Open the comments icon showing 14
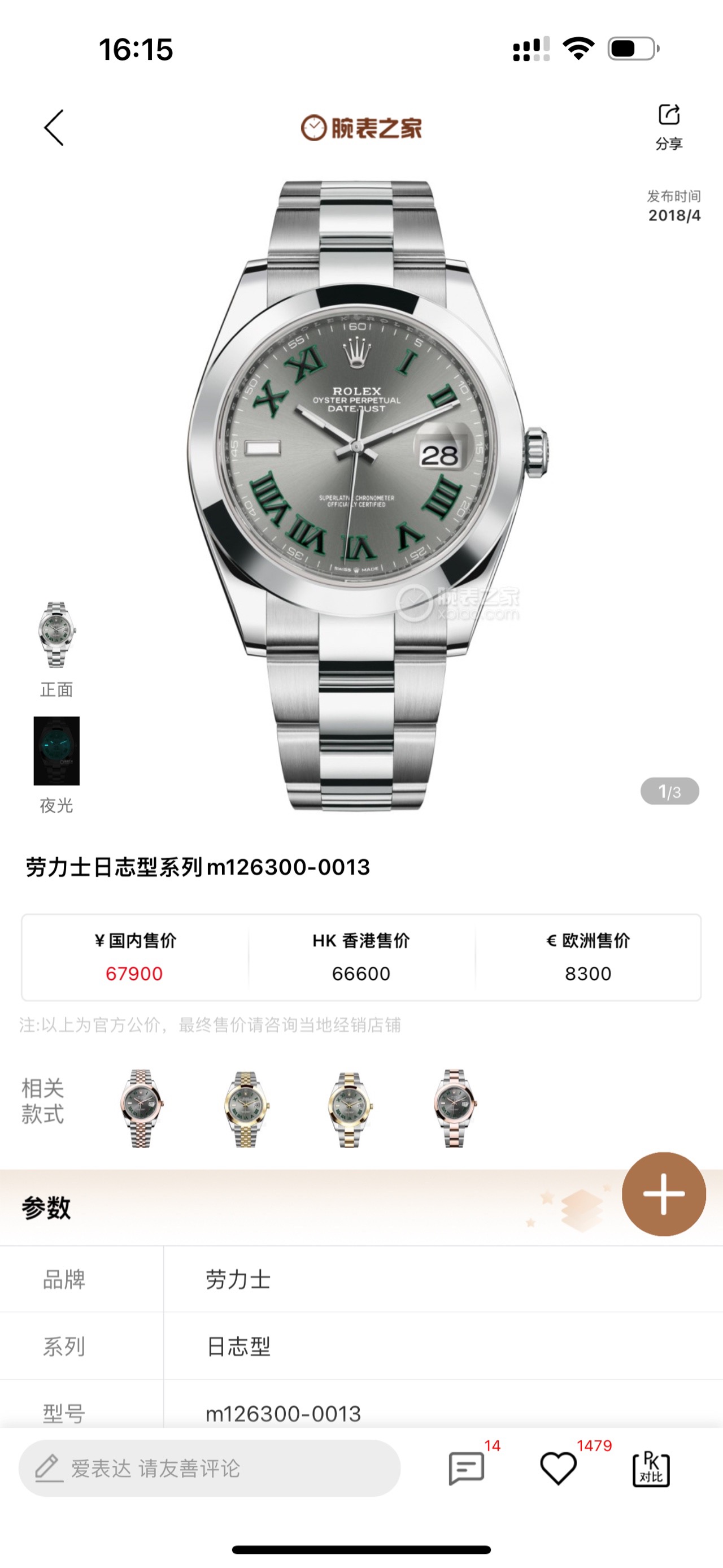The width and height of the screenshot is (723, 1568). pos(466,1468)
